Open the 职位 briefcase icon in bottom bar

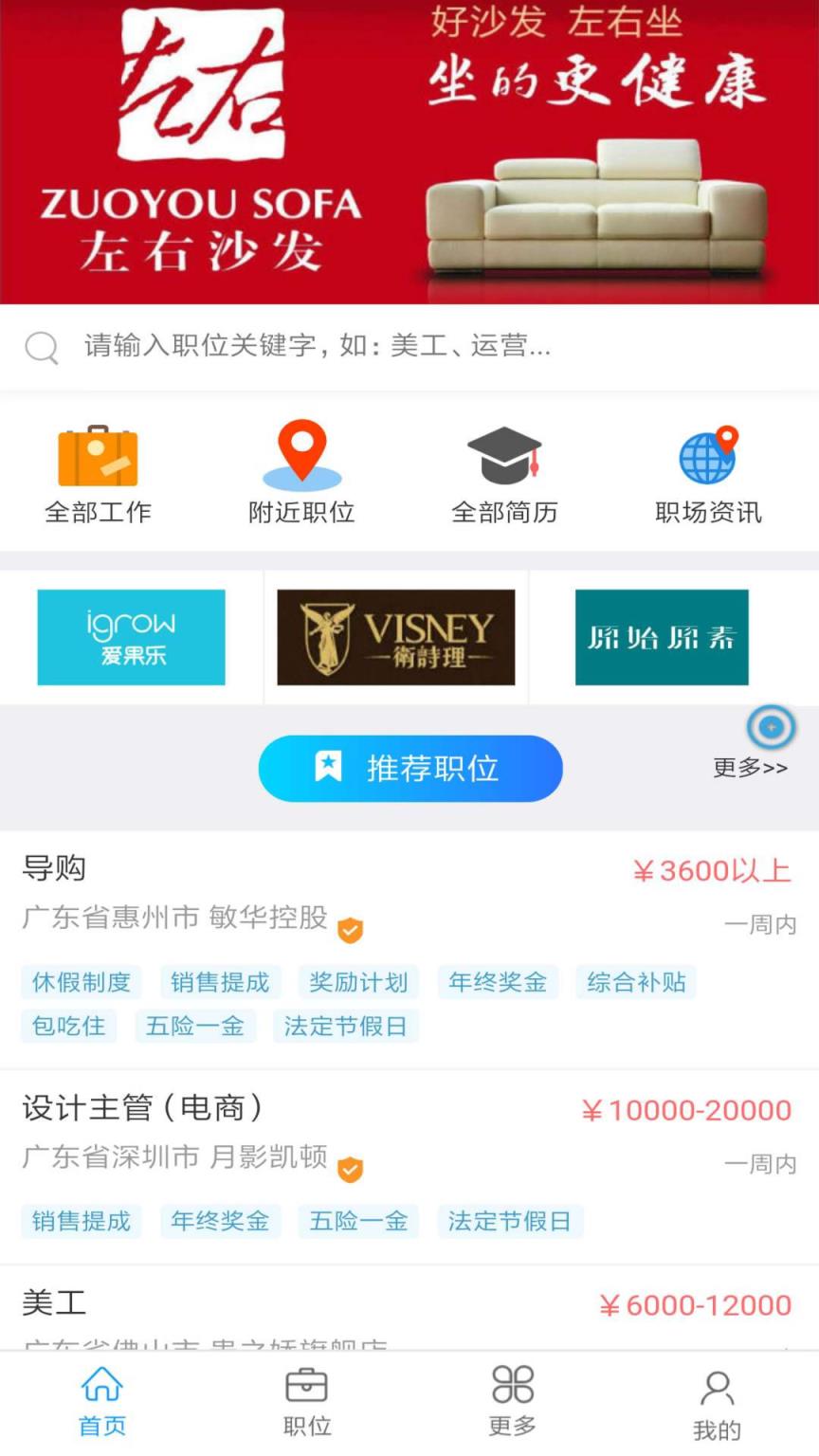306,1386
